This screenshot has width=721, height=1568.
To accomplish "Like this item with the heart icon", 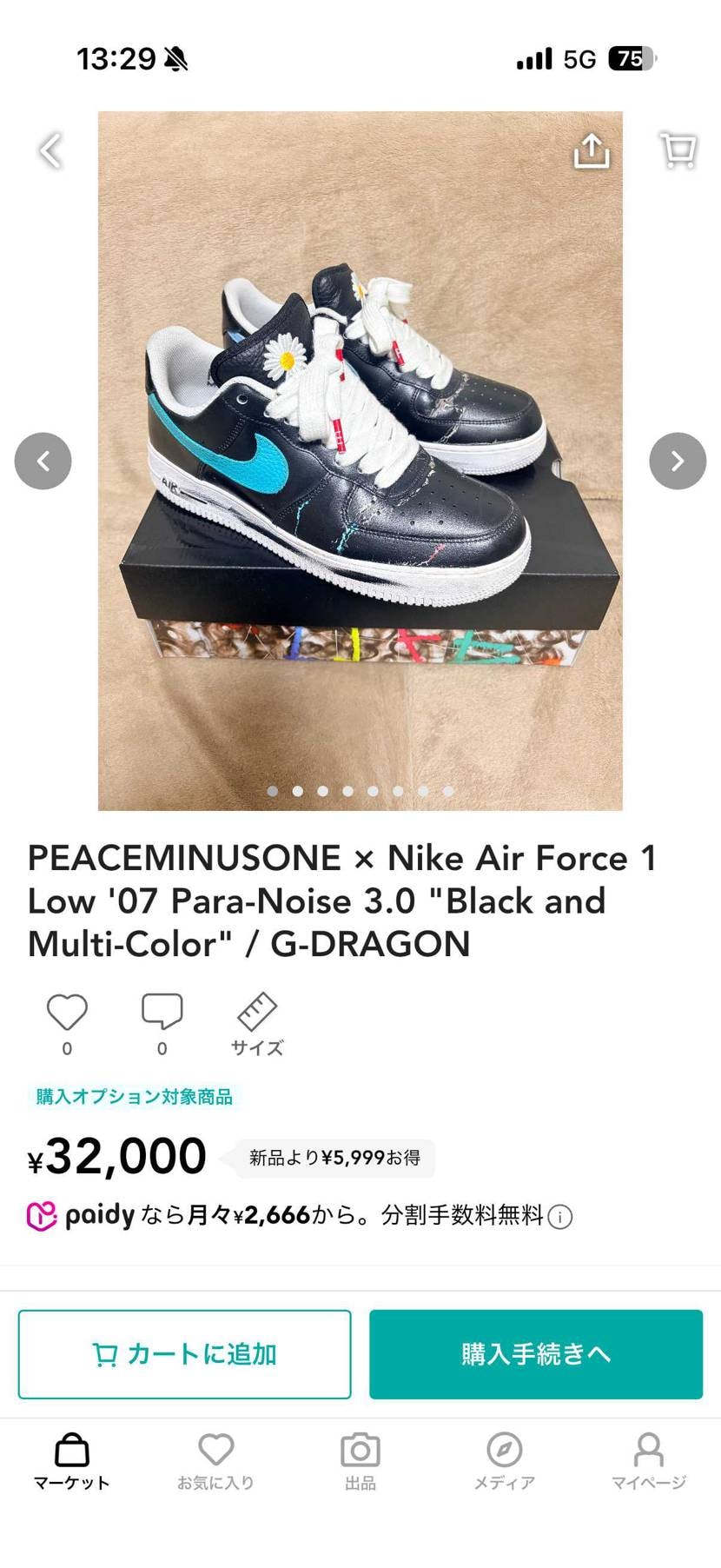I will pos(67,1013).
